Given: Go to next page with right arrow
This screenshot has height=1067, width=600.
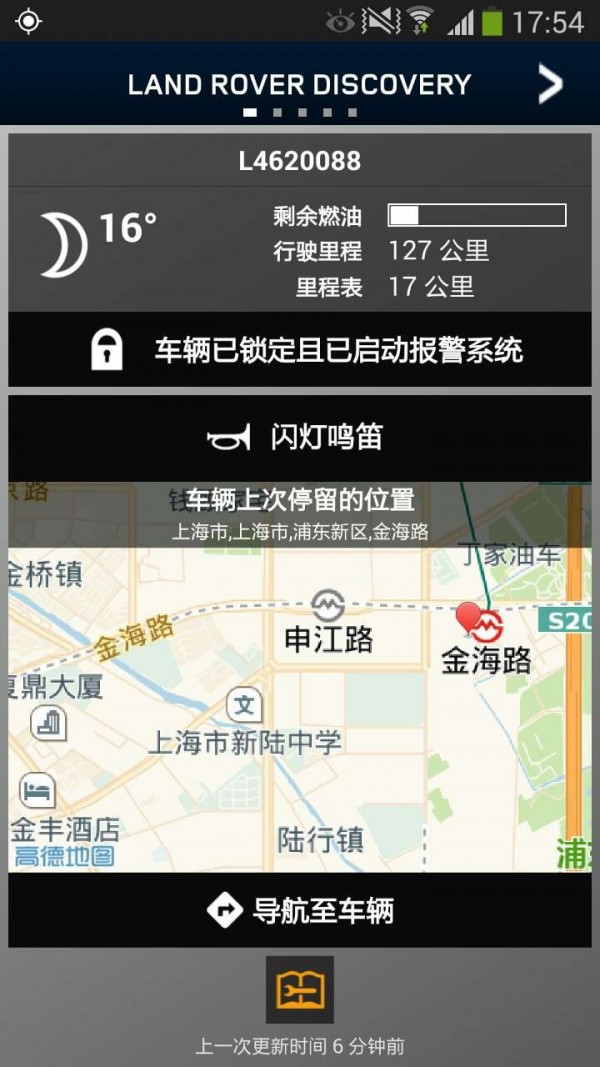Looking at the screenshot, I should [550, 84].
